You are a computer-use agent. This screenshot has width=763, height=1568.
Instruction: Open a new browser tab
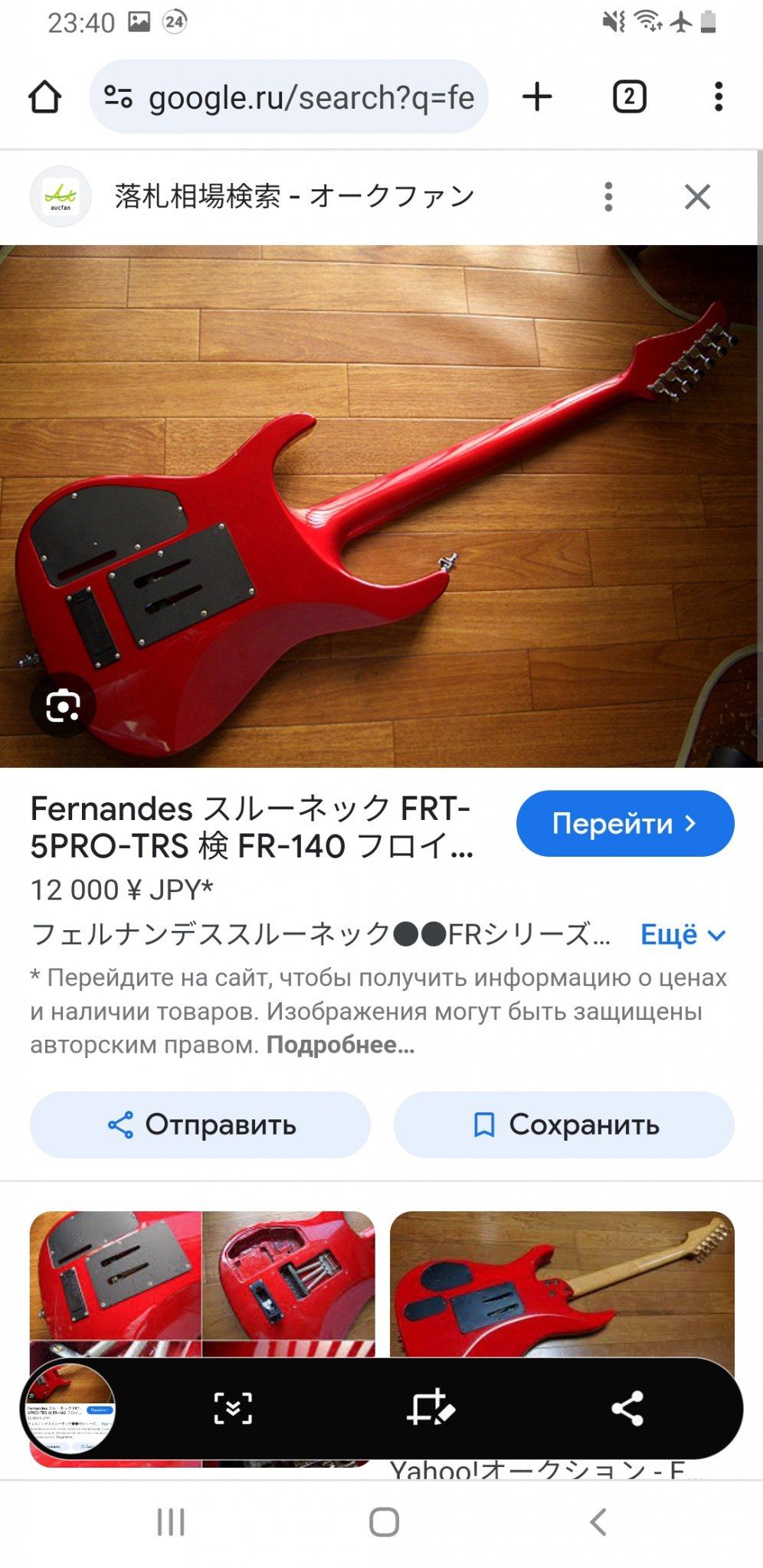pos(537,96)
